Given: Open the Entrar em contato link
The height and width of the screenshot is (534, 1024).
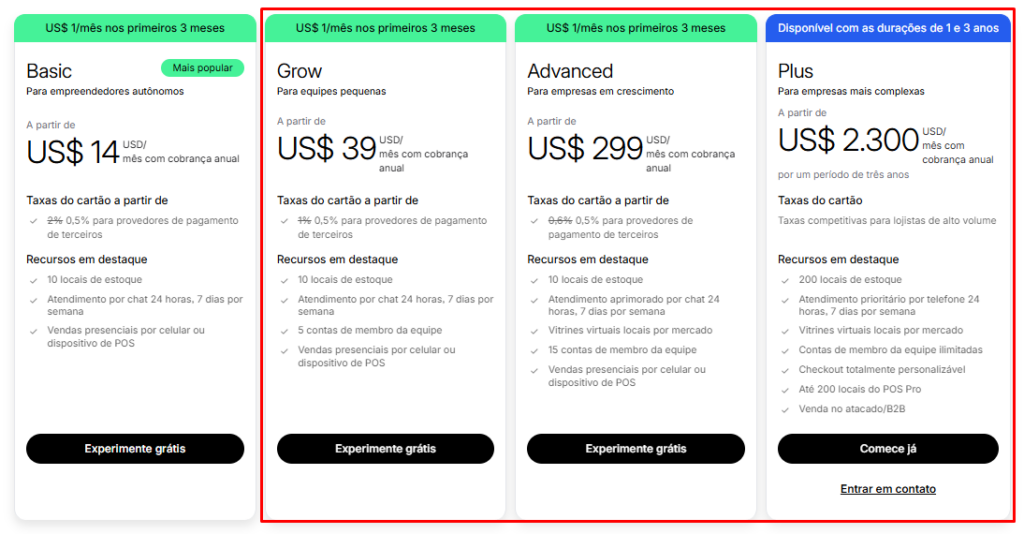Looking at the screenshot, I should [888, 489].
